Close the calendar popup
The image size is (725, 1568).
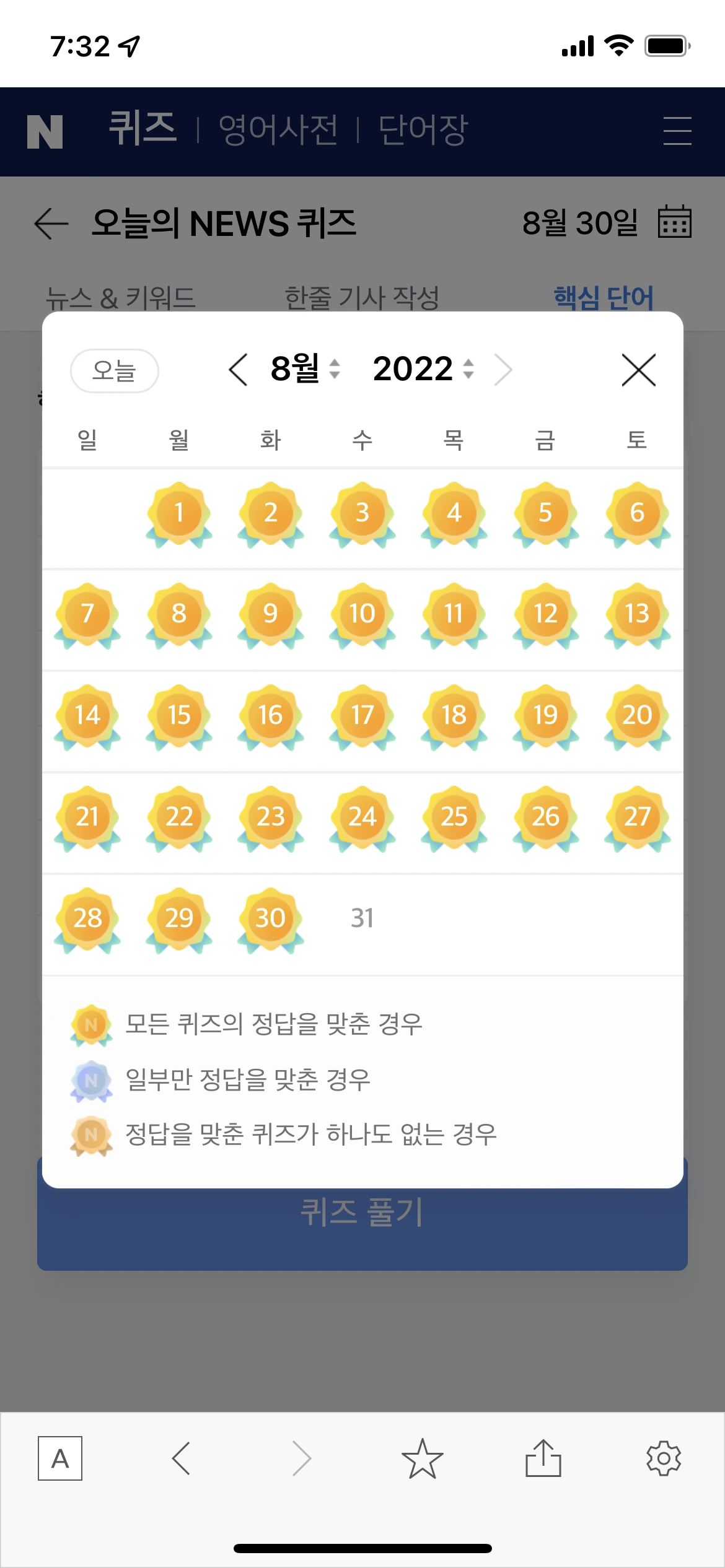(x=638, y=370)
